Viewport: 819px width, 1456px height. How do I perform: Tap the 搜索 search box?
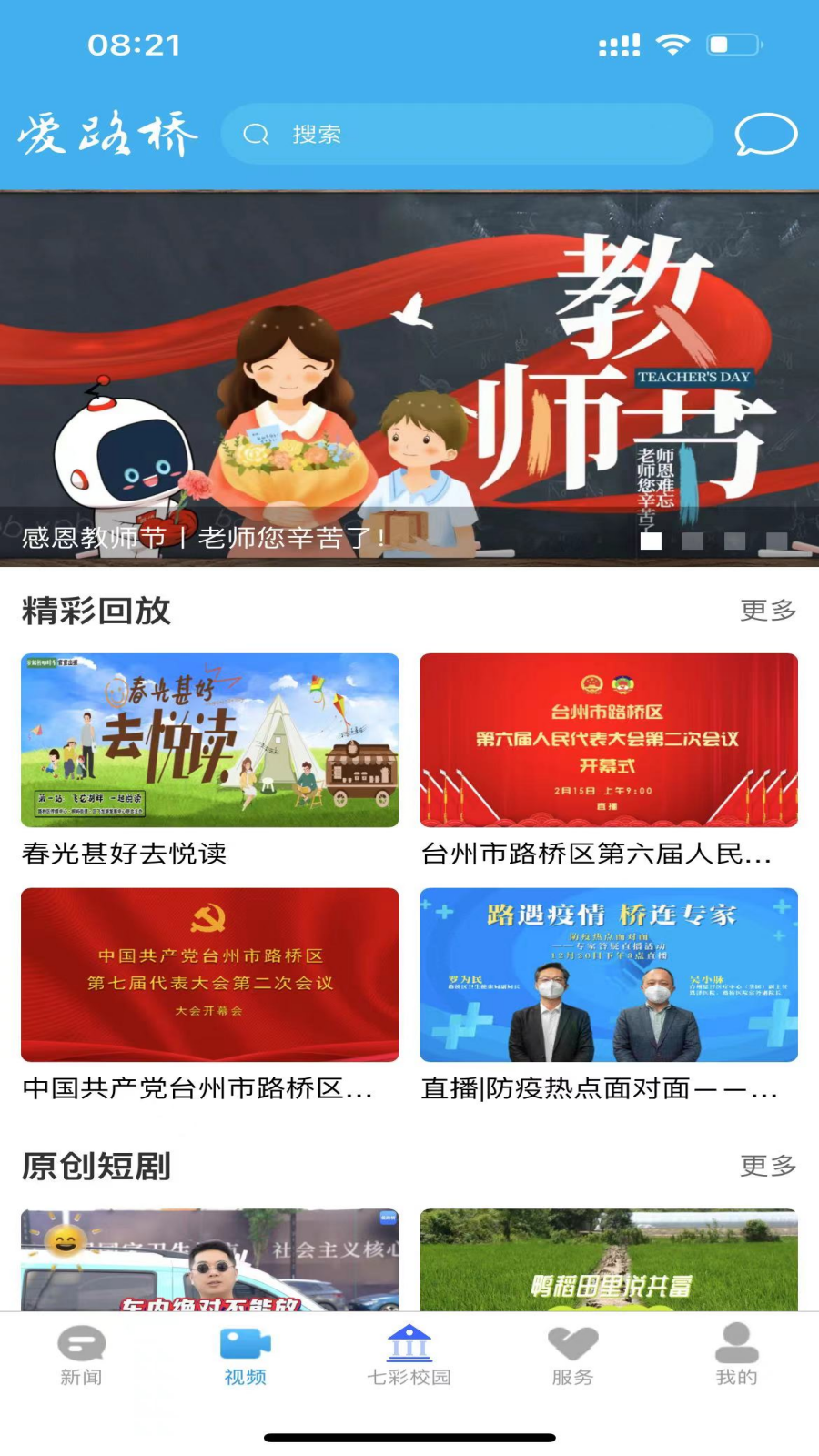(466, 135)
